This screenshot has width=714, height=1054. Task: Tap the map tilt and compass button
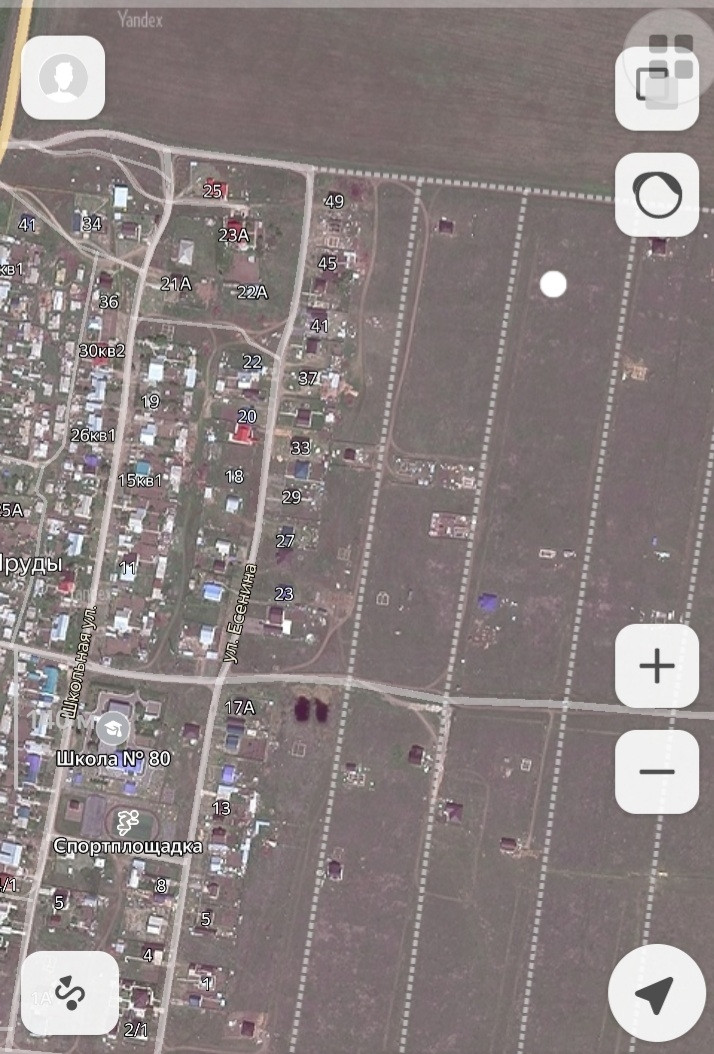point(657,195)
